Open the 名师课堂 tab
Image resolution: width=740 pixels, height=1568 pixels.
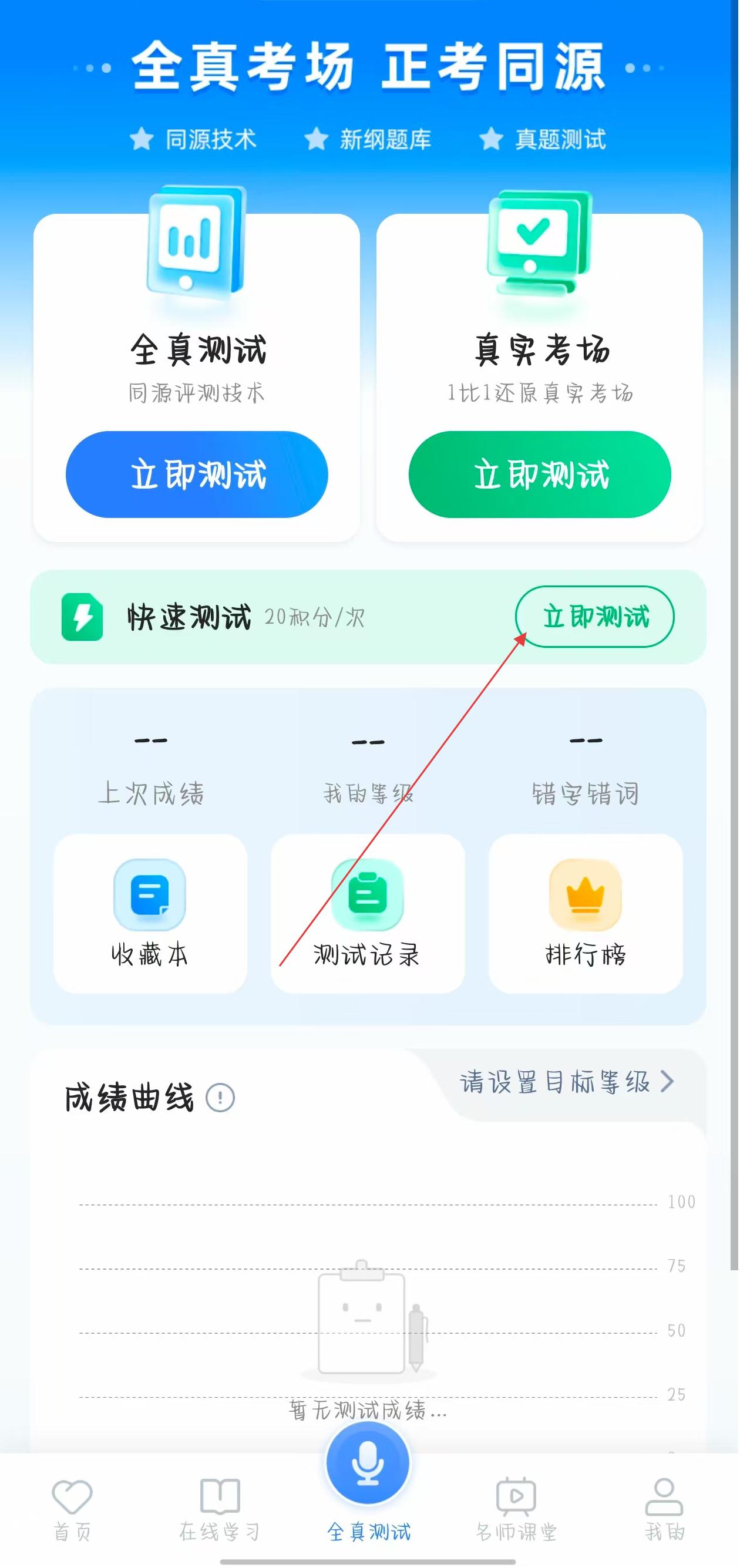[x=516, y=1509]
